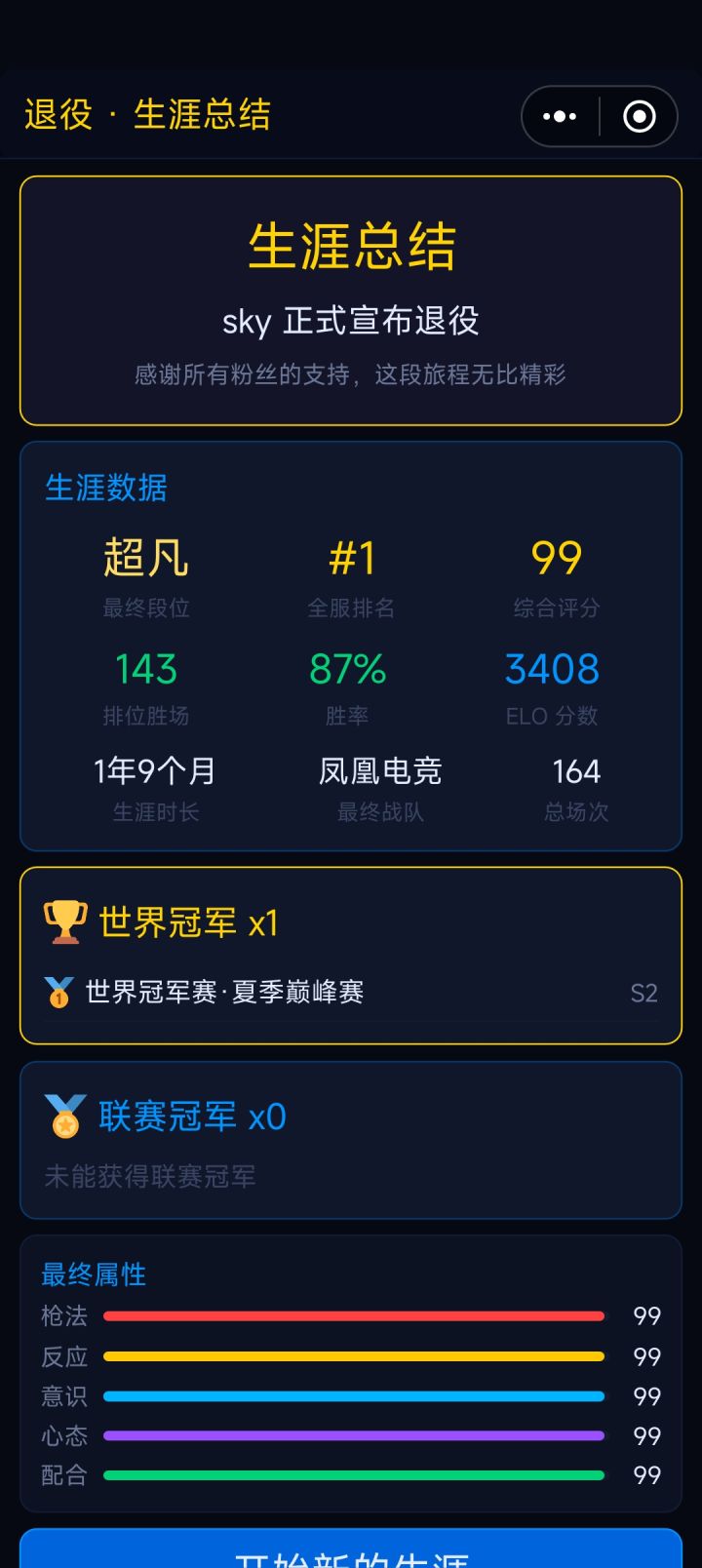702x1568 pixels.
Task: Select the 凤凰电竞 final team entry
Action: (380, 771)
